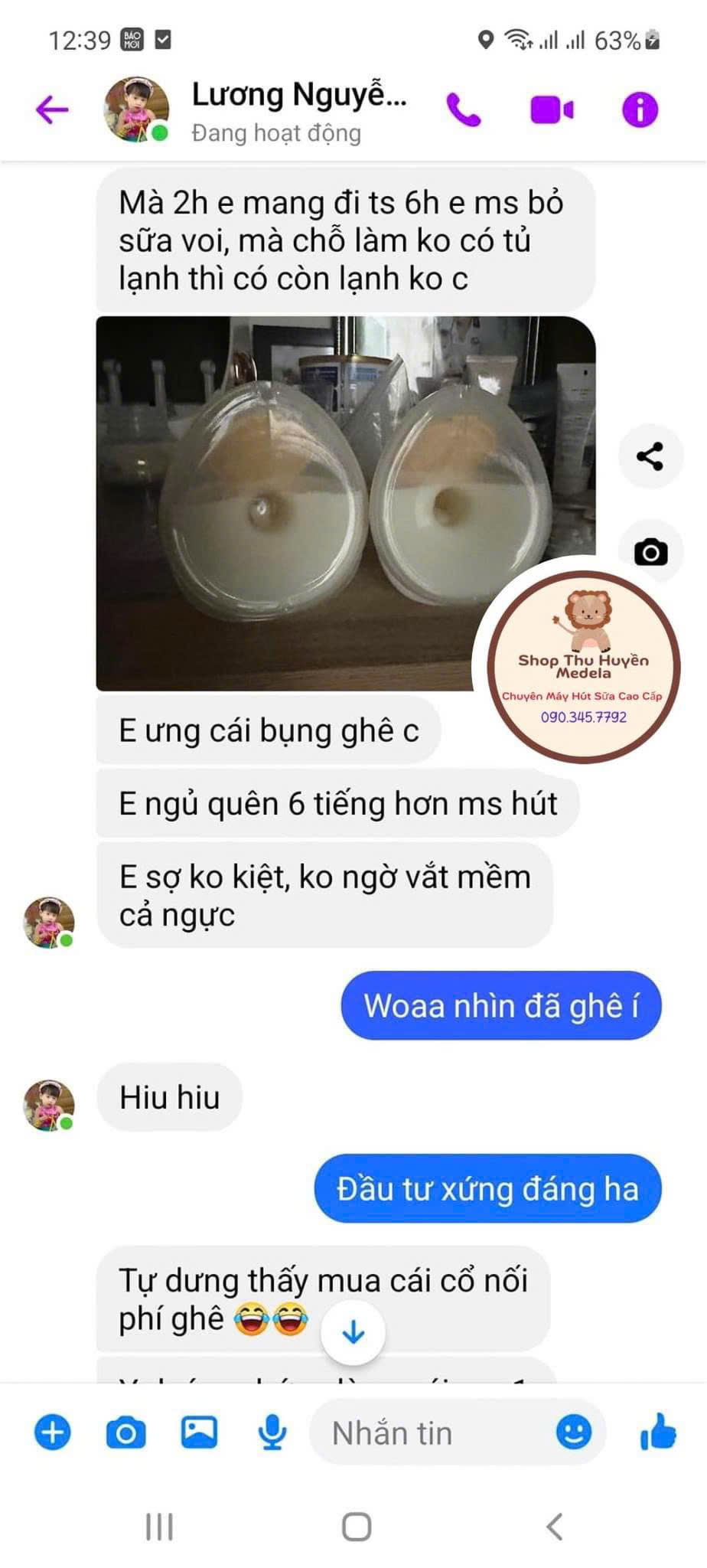707x1568 pixels.
Task: Start a video call with Lương Nguyễn
Action: [552, 110]
